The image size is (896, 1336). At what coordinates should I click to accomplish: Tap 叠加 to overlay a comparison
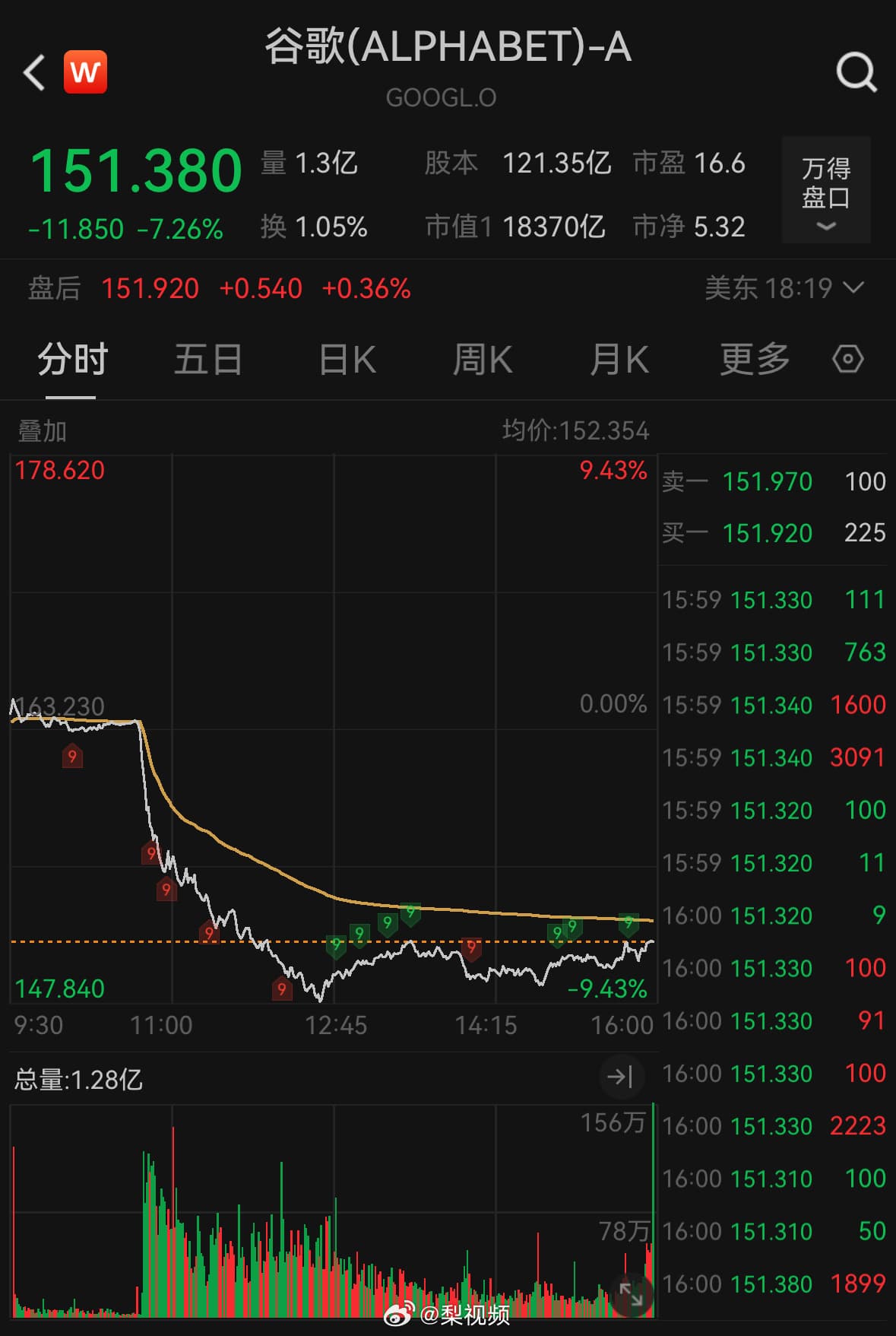pos(43,431)
